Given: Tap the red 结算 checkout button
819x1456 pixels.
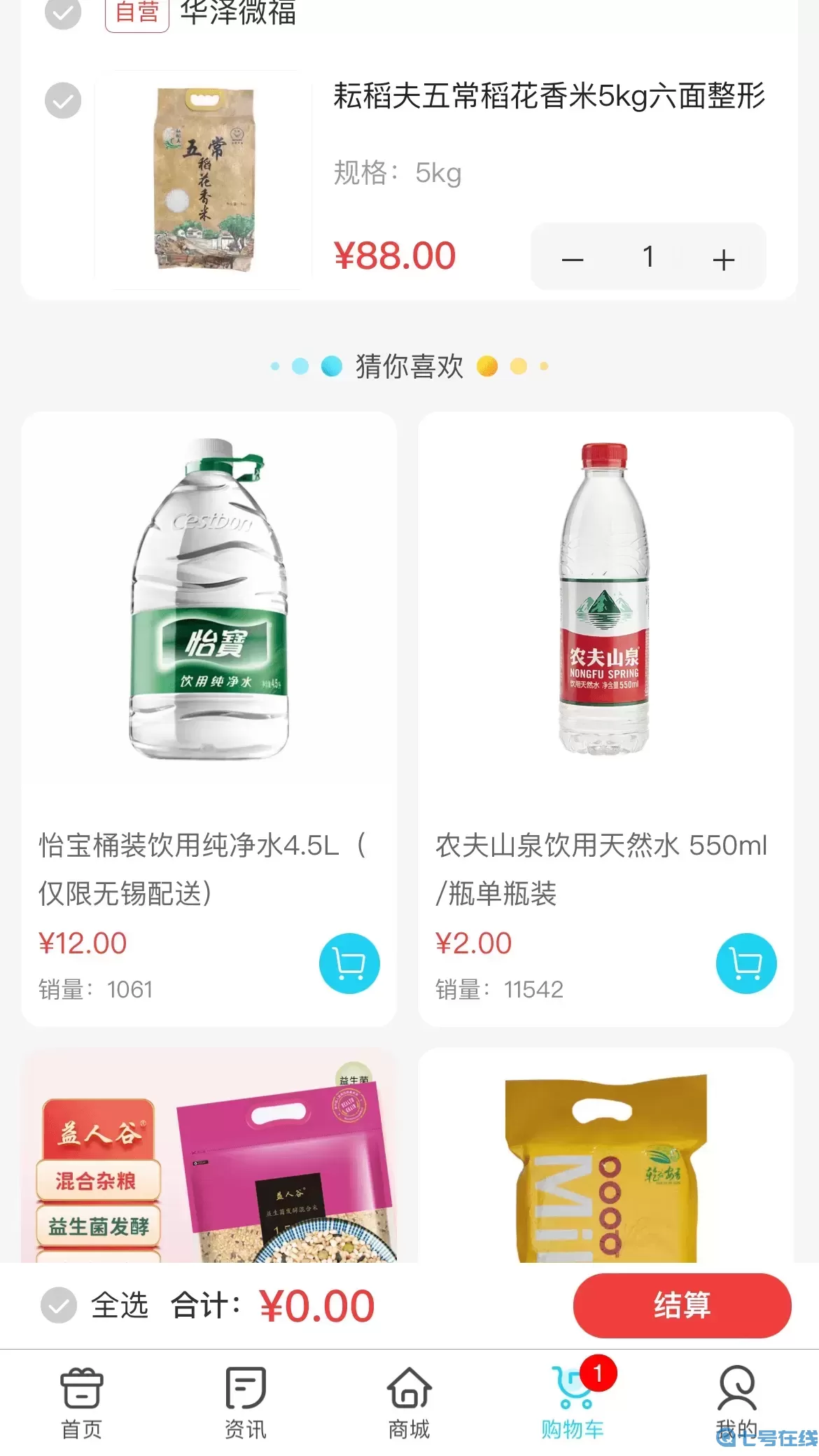Looking at the screenshot, I should [x=681, y=1304].
